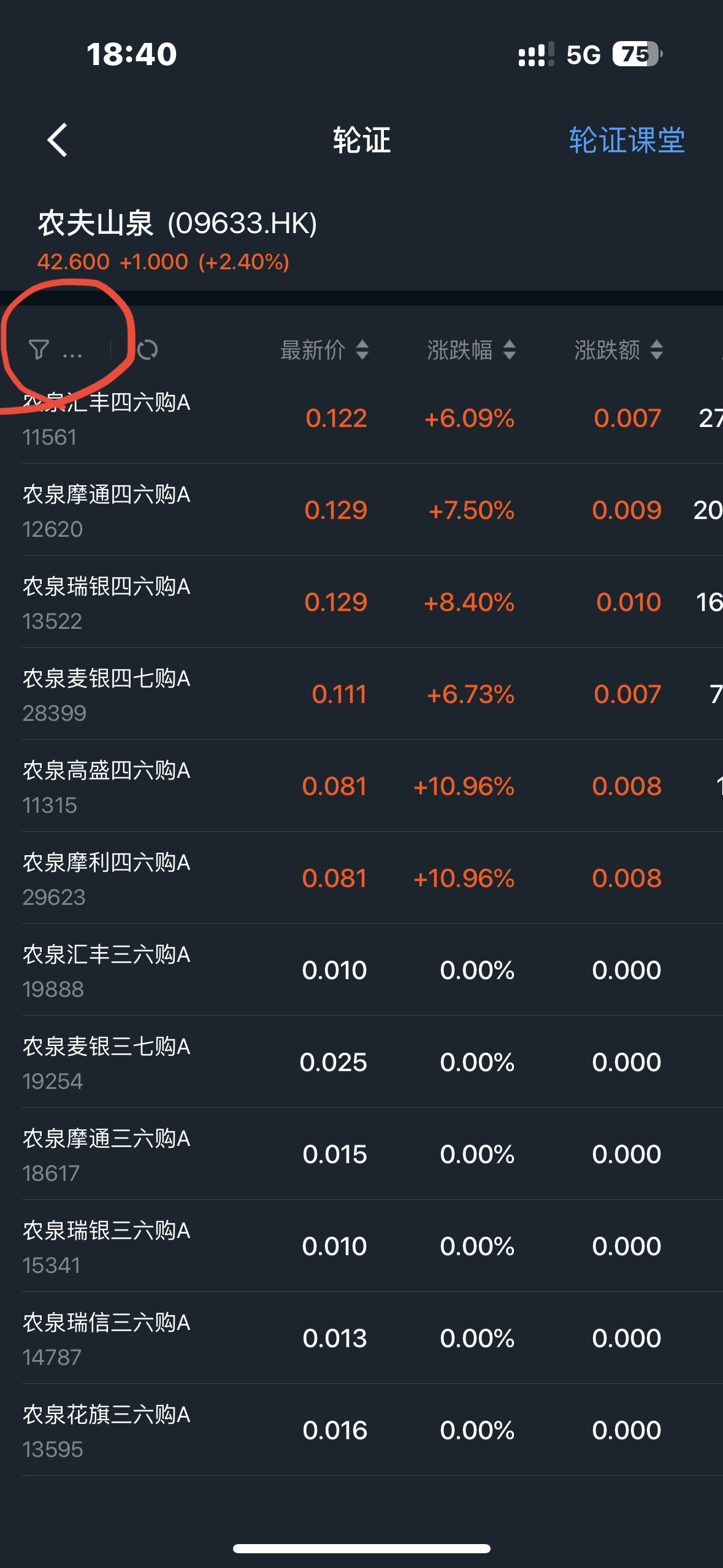Open 农泉摩通四六购A warrant 12620

click(107, 510)
